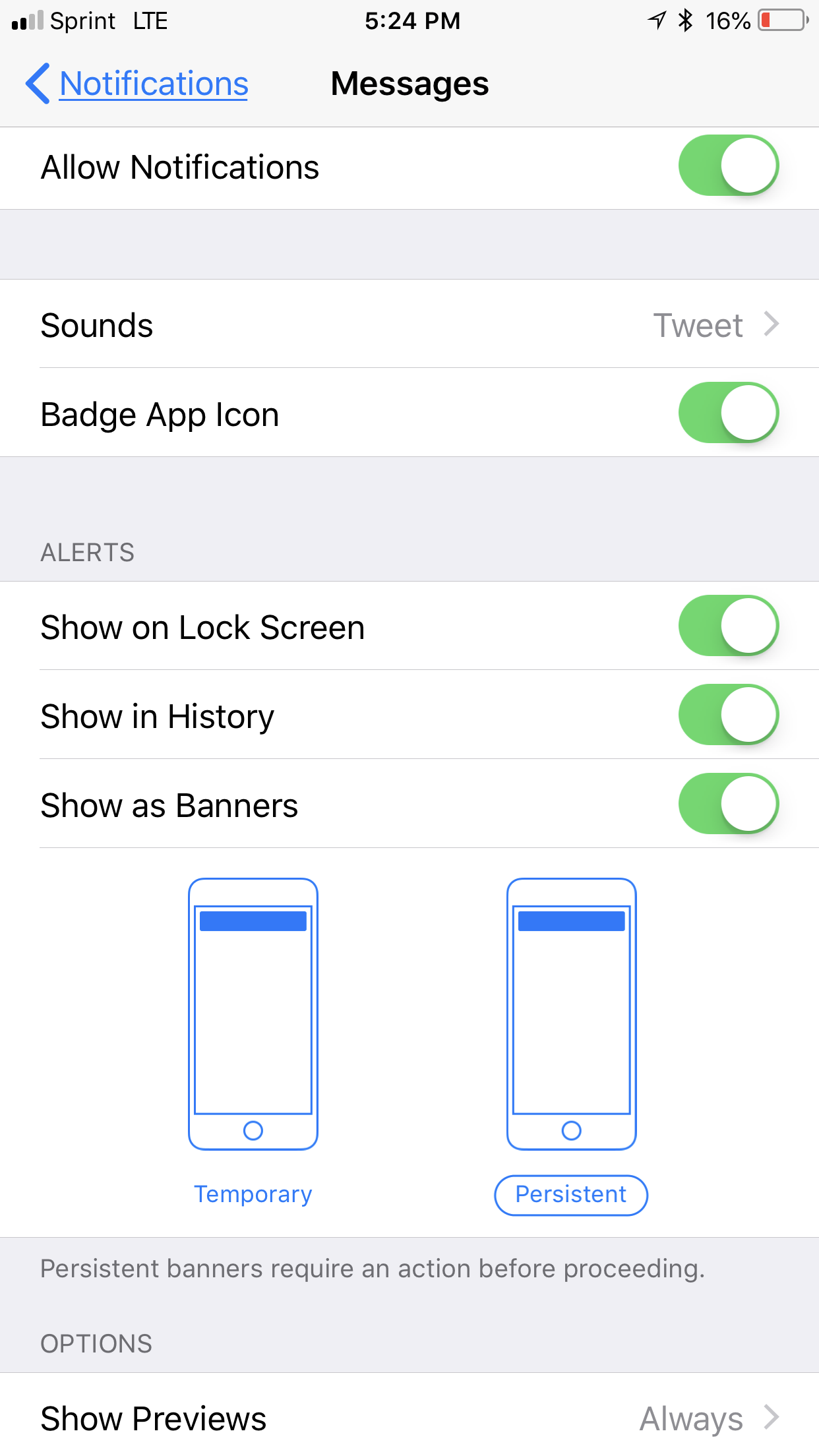This screenshot has height=1456, width=819.
Task: Turn off Badge App Icon
Action: 728,413
